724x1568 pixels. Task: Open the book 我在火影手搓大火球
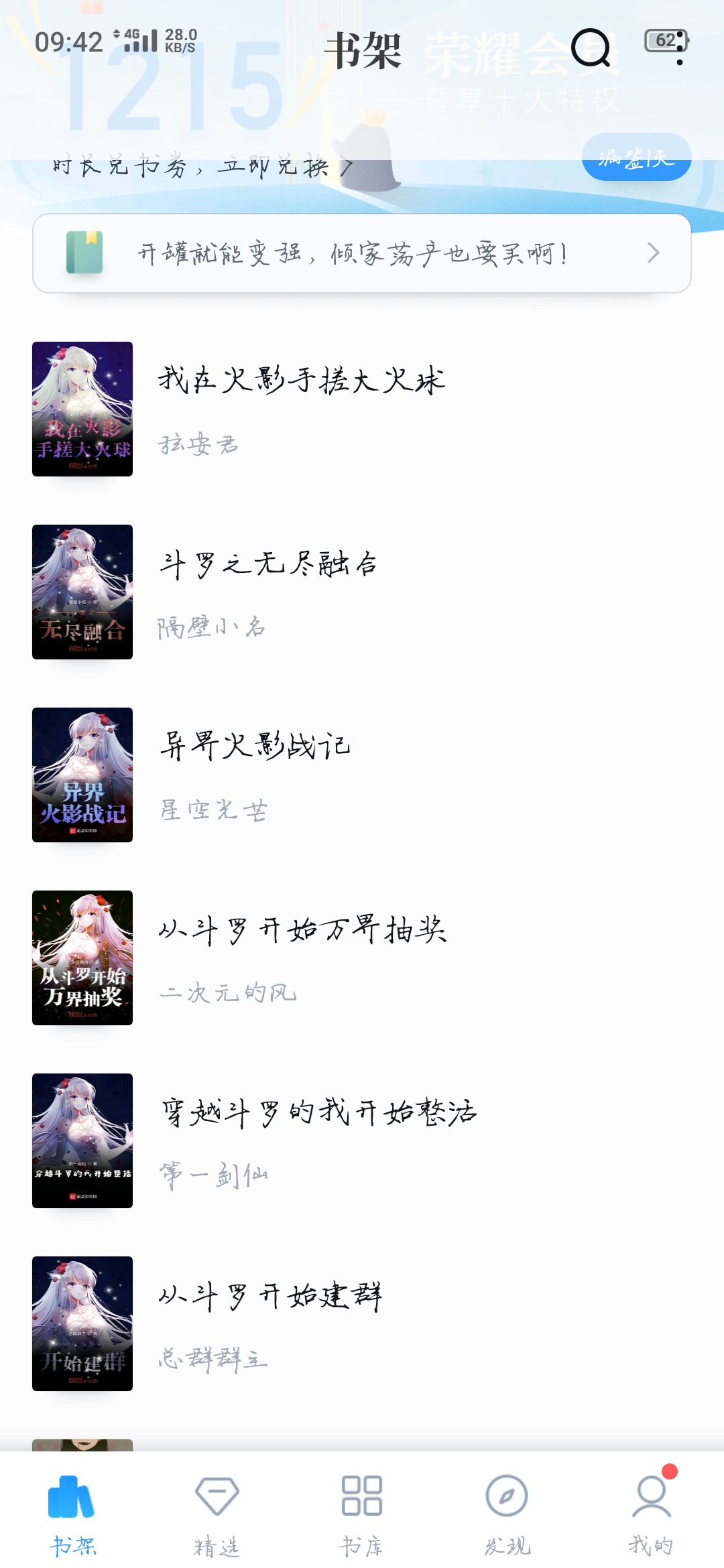[x=362, y=409]
